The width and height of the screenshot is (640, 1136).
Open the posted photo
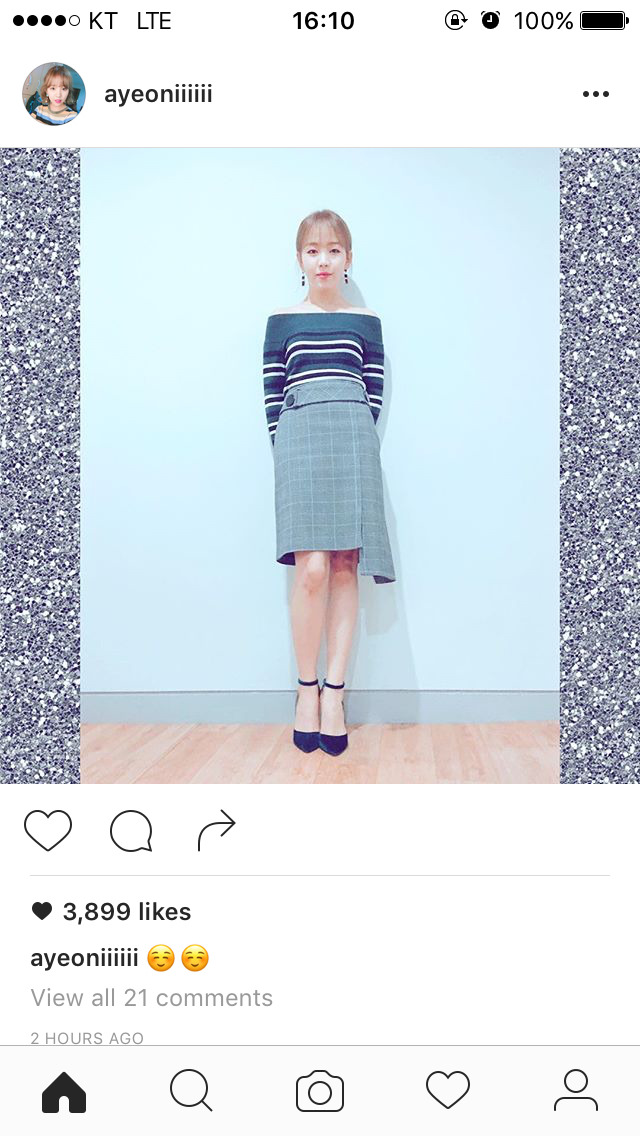(x=320, y=466)
